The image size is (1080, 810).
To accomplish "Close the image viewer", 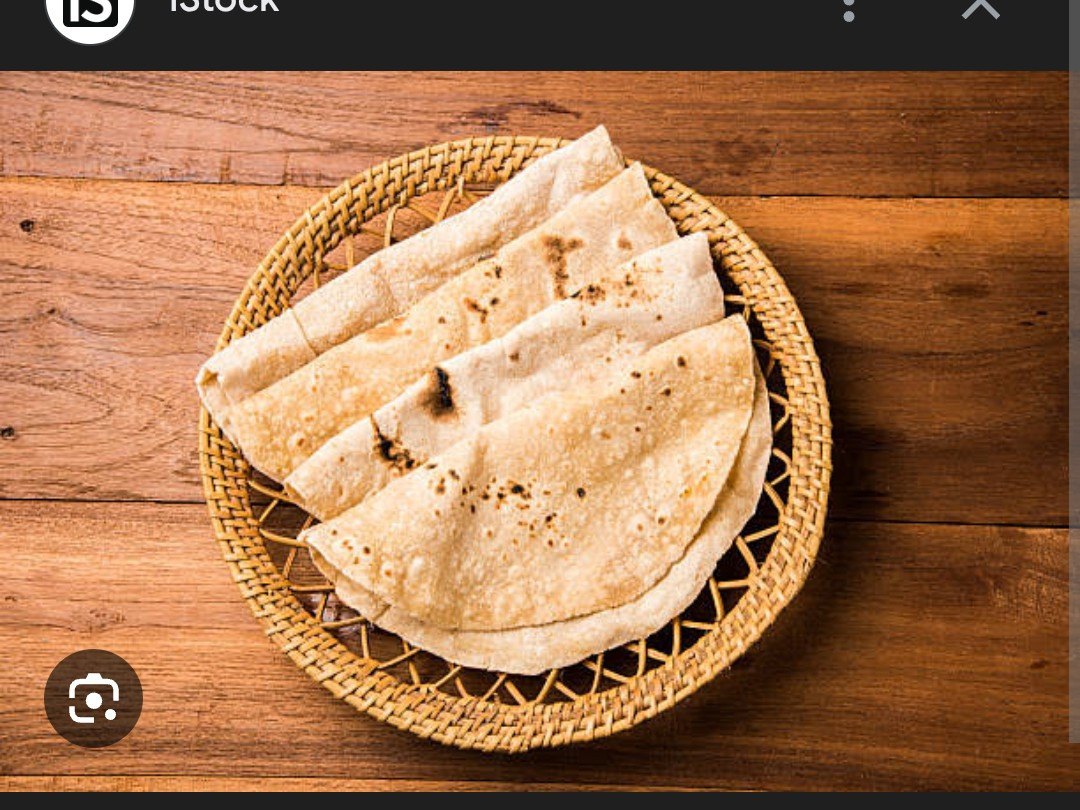I will [x=980, y=8].
